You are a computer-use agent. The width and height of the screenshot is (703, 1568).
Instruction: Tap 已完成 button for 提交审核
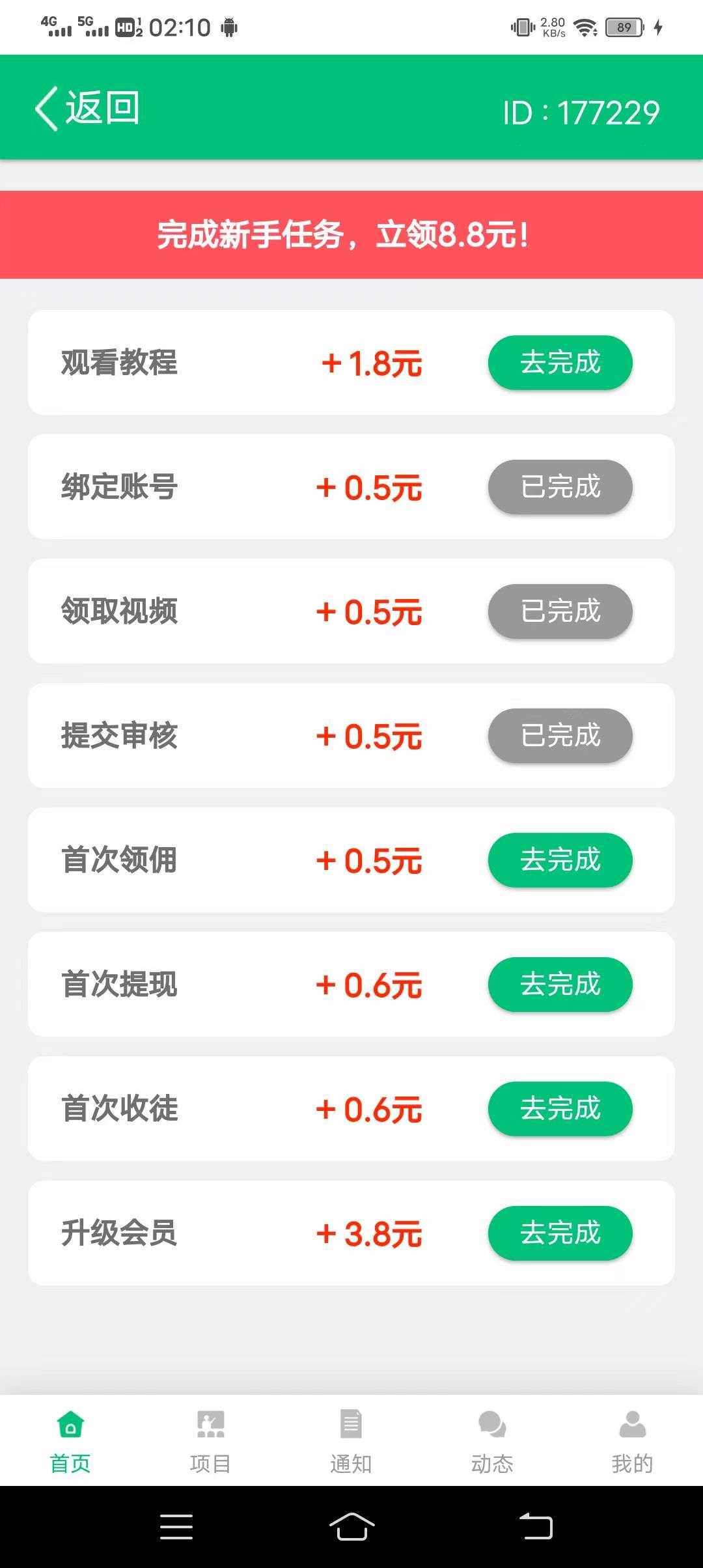(560, 736)
